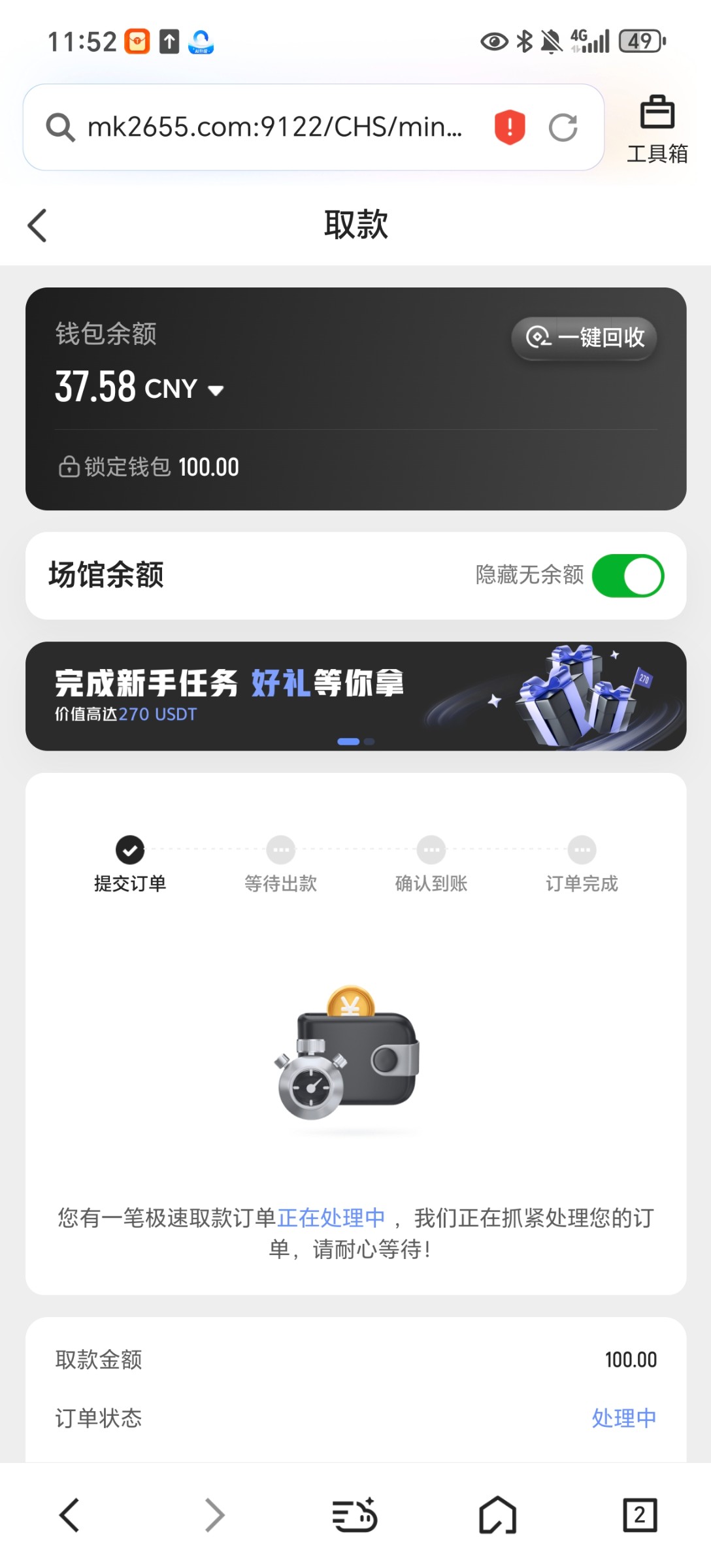Tap the search magnifier icon in address bar
The image size is (711, 1568).
pos(60,127)
